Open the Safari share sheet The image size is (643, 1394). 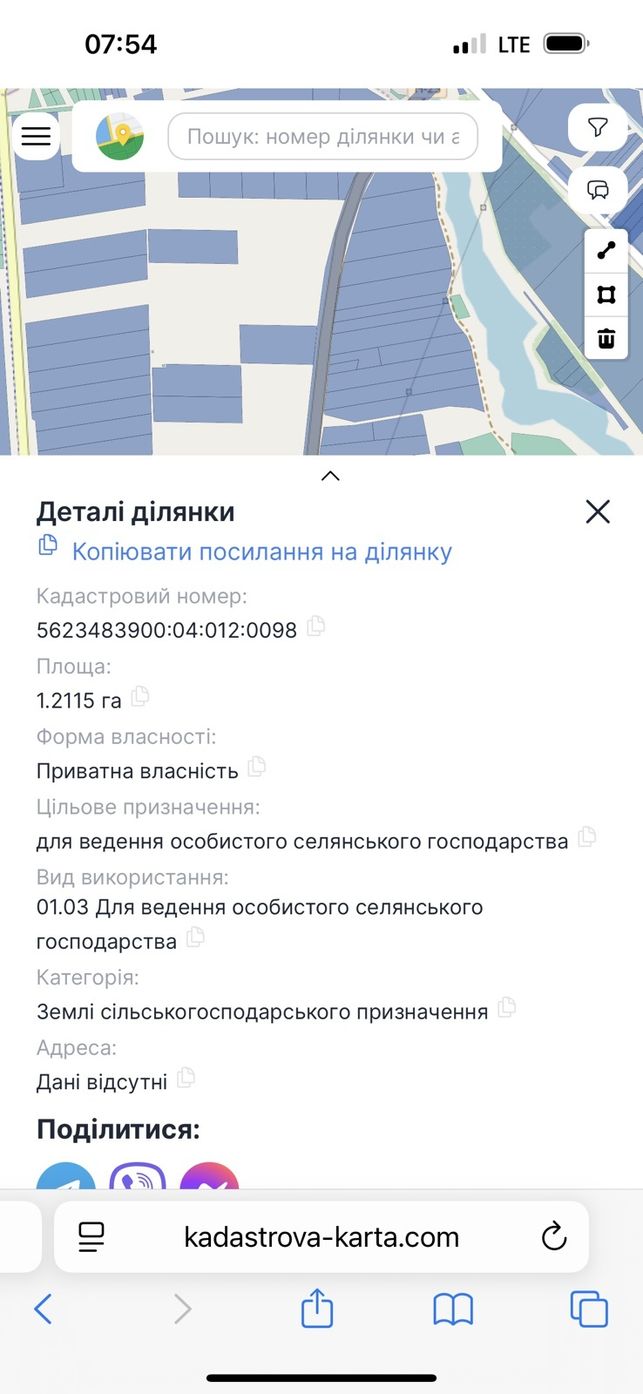point(317,1308)
